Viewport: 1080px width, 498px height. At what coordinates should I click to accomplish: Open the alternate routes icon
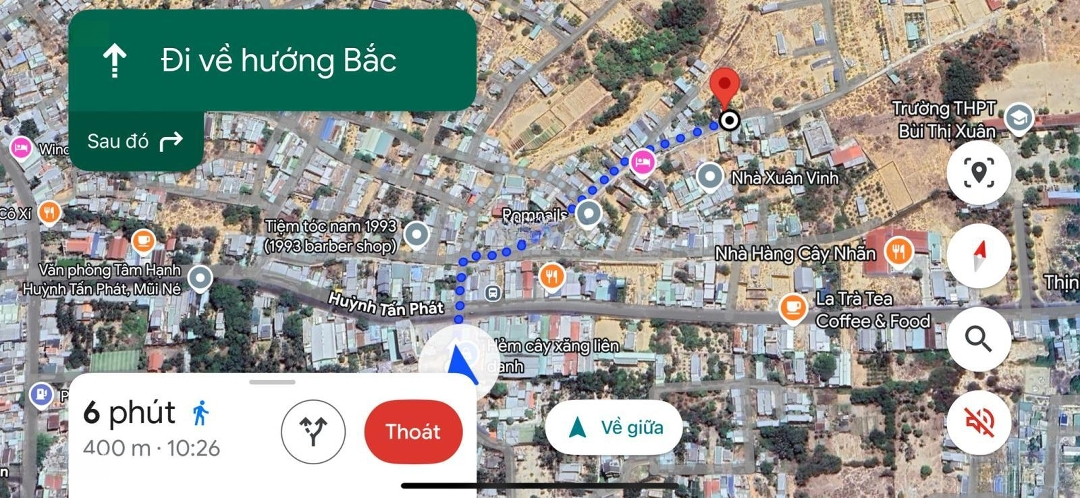313,432
